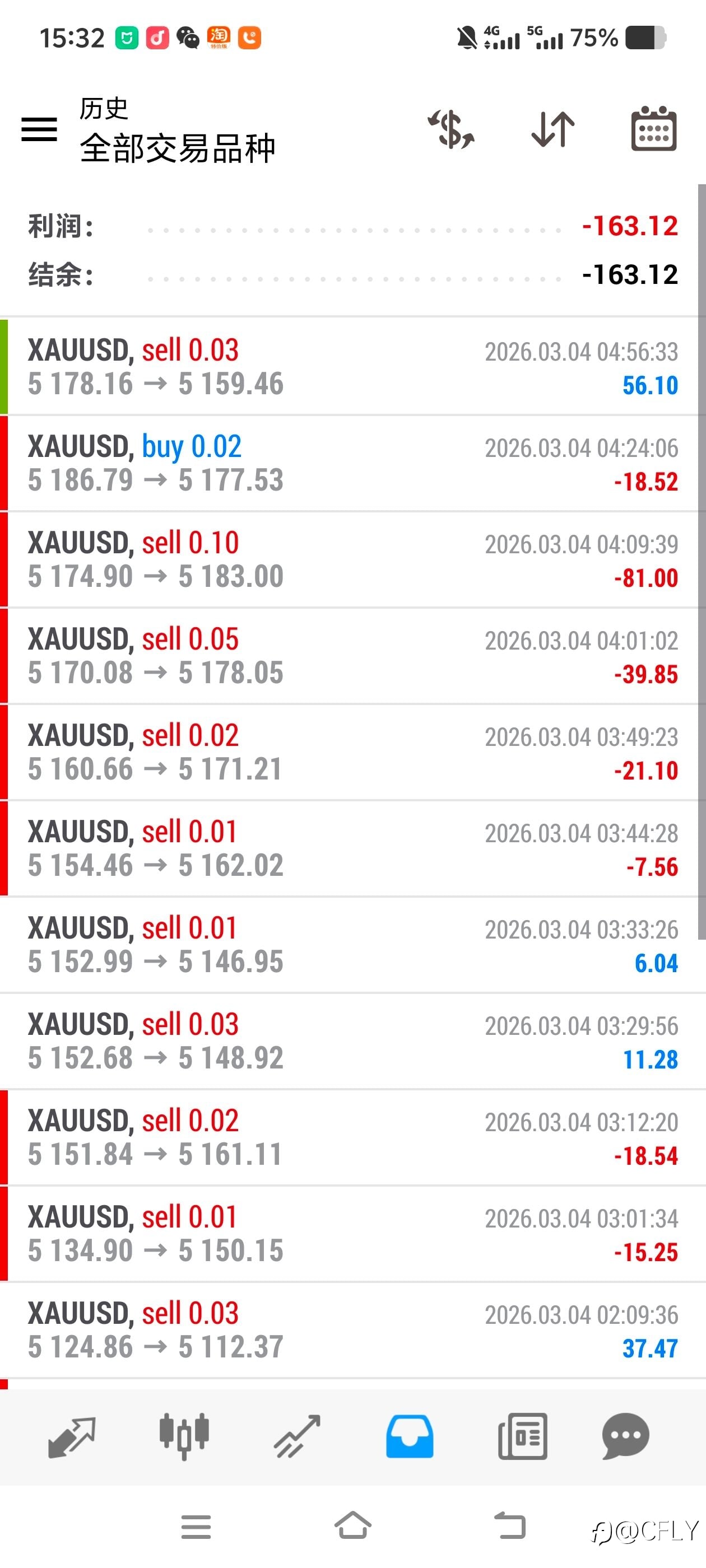Change sort order with arrows icon

[552, 130]
